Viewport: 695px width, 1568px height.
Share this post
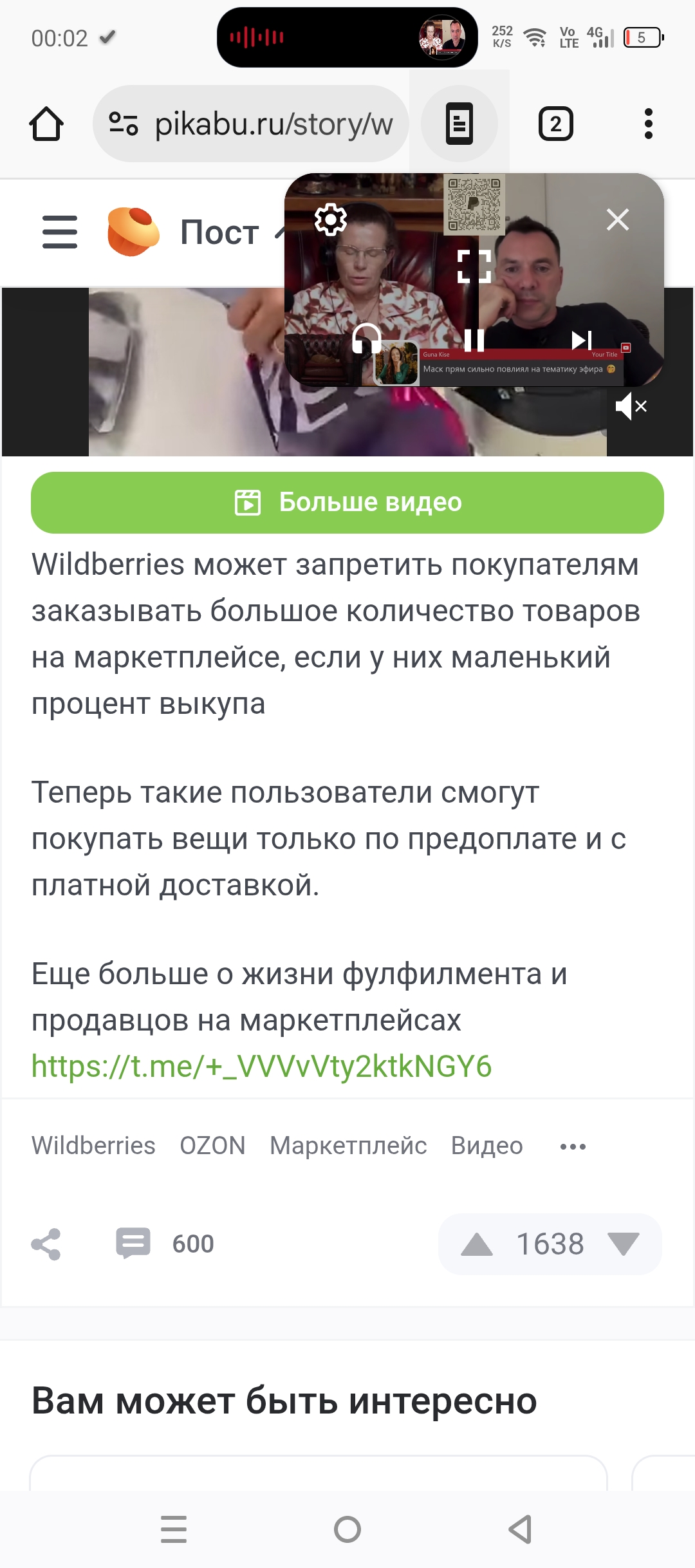click(x=46, y=1244)
